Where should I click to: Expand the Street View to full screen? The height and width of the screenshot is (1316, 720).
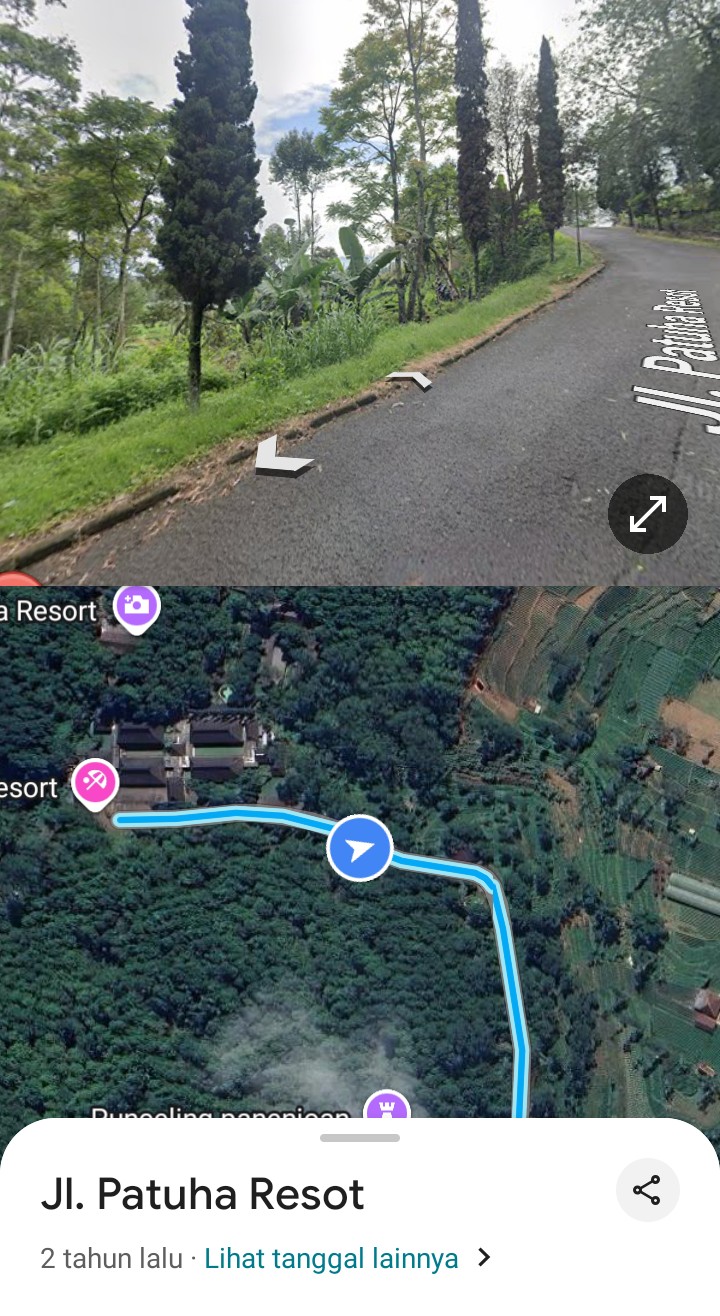coord(647,514)
